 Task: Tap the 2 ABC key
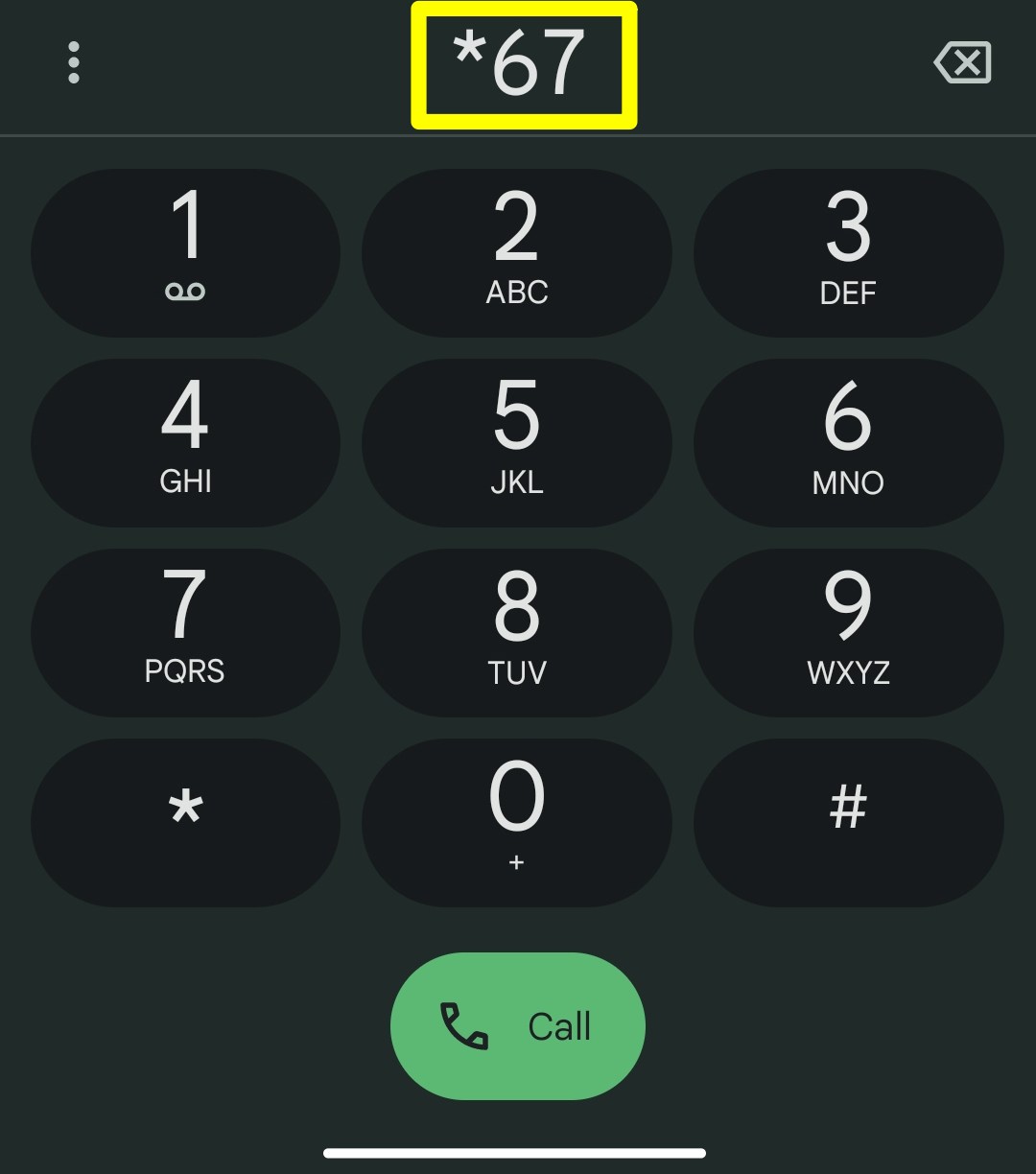pos(516,251)
